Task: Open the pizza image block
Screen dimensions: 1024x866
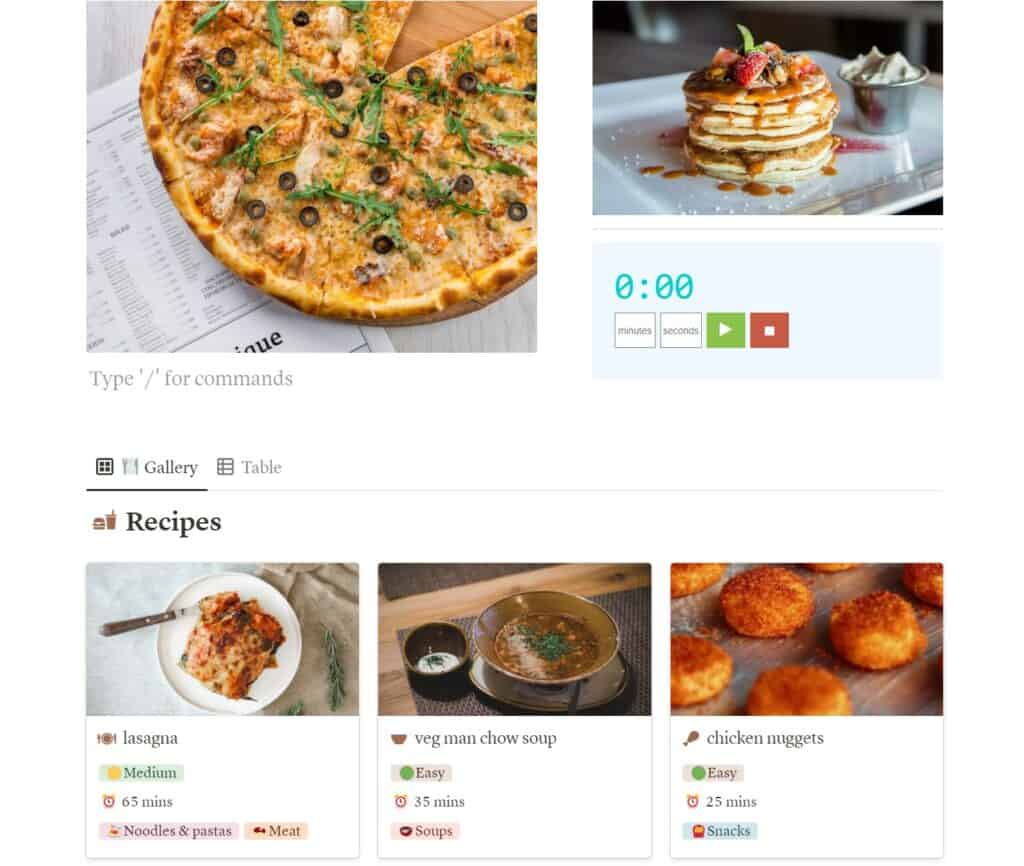Action: (311, 175)
